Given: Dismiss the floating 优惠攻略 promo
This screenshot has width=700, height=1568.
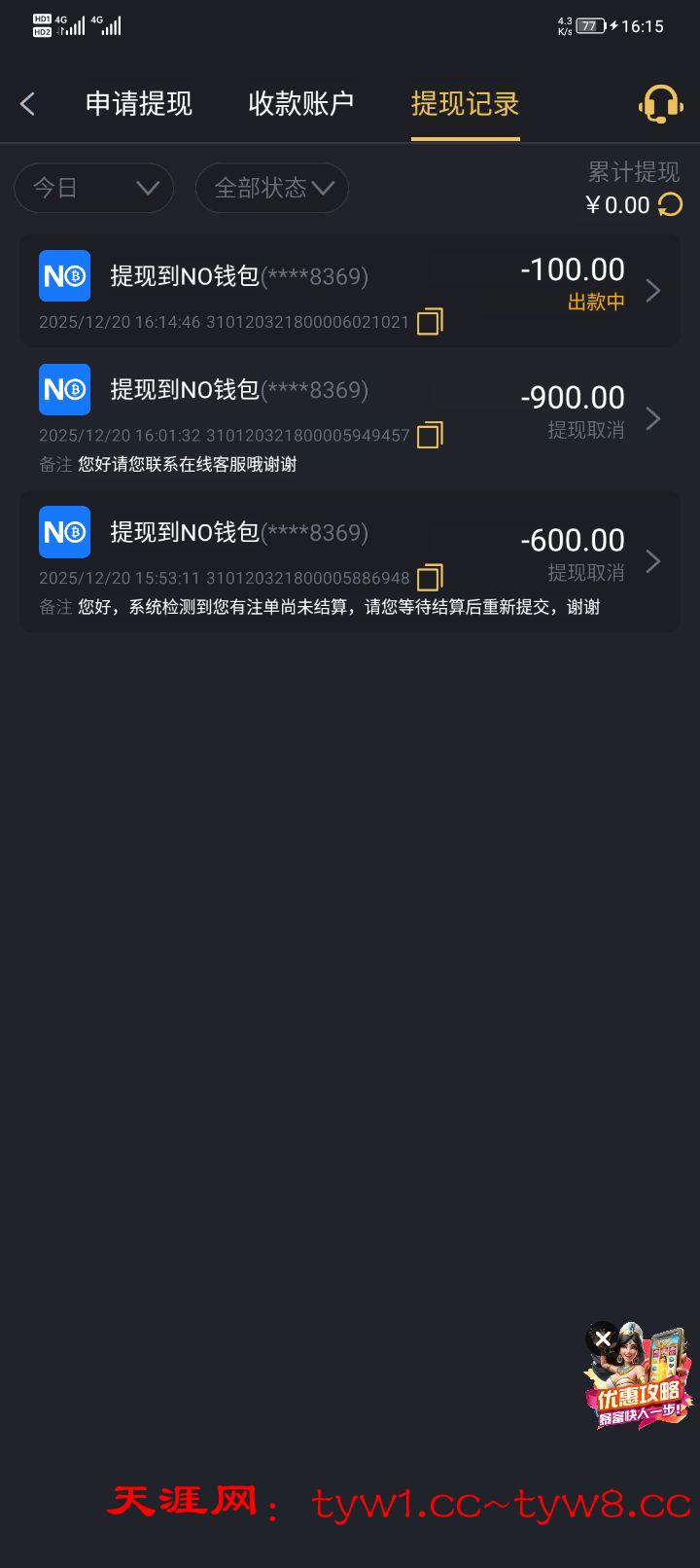Looking at the screenshot, I should [x=603, y=1339].
